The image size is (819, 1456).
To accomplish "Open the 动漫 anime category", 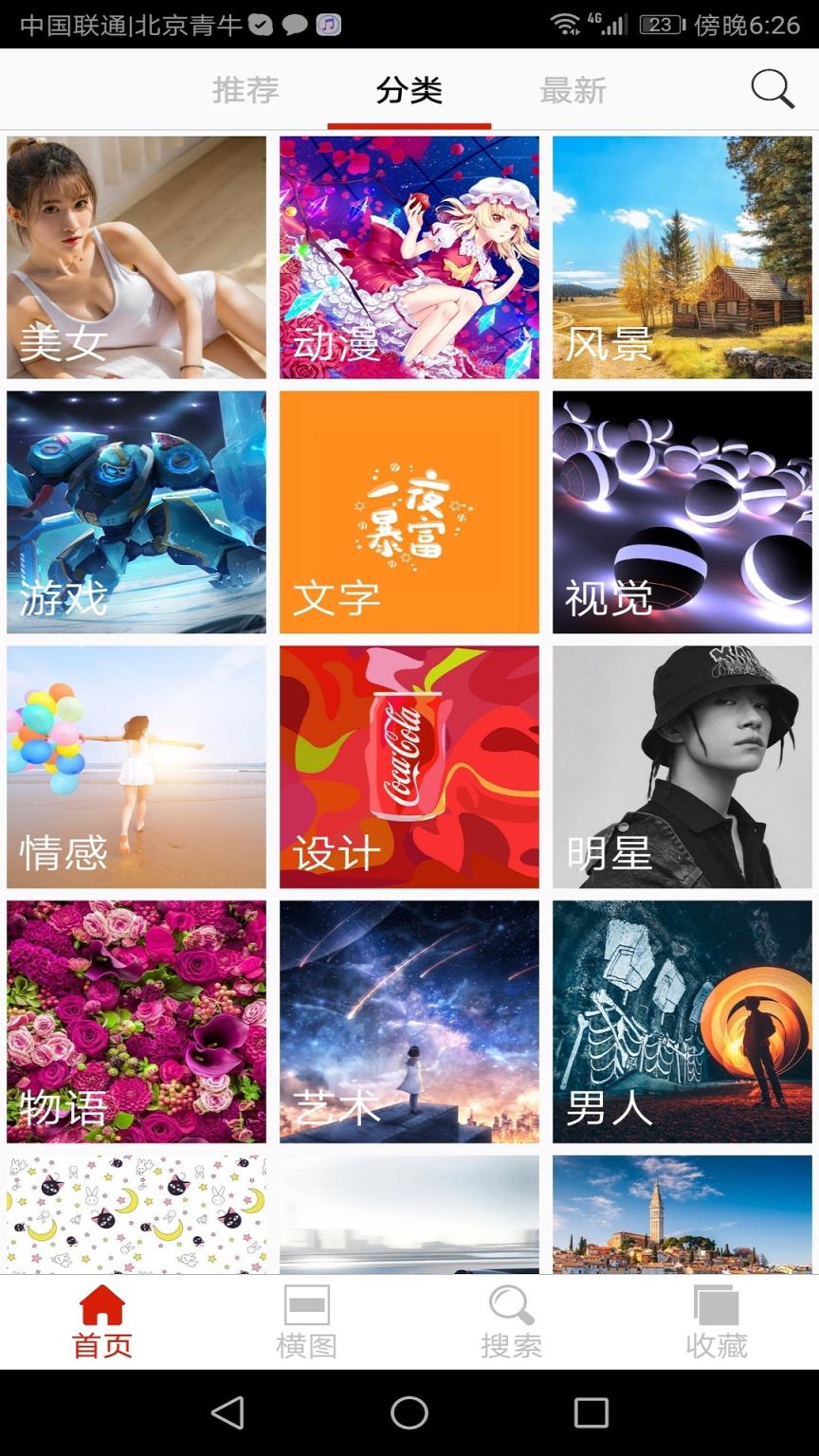I will tap(409, 256).
